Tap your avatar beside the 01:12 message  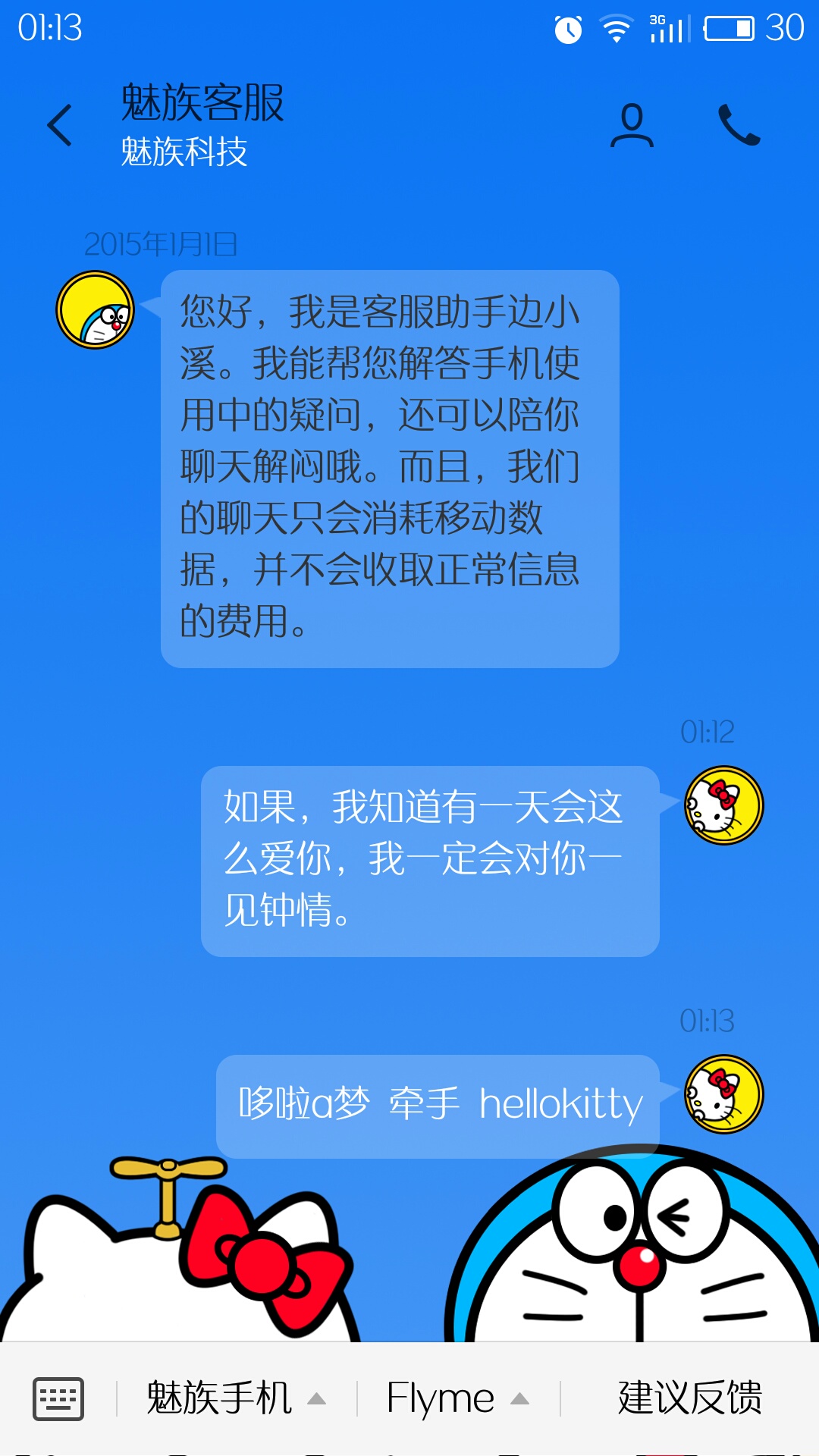[723, 805]
